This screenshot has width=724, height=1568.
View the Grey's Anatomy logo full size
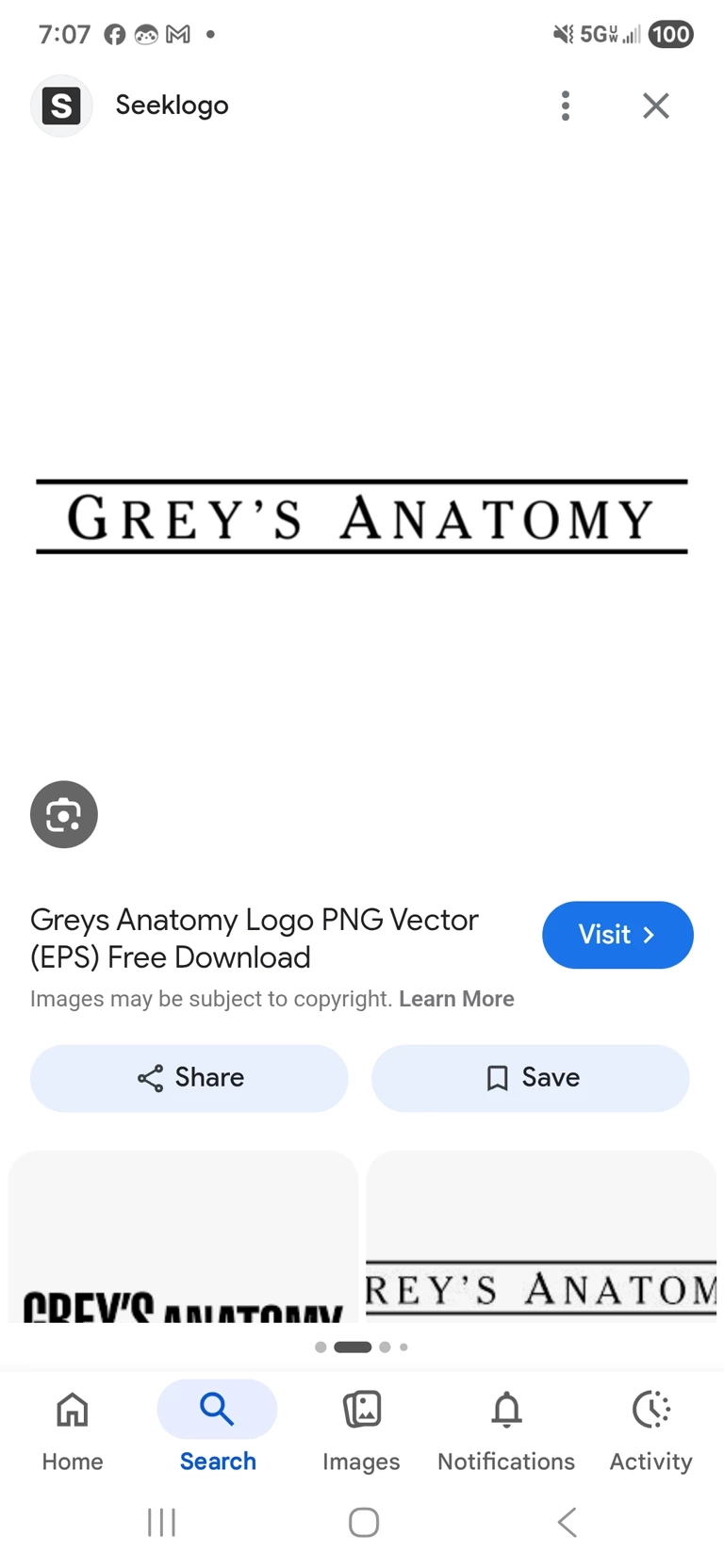pyautogui.click(x=362, y=516)
